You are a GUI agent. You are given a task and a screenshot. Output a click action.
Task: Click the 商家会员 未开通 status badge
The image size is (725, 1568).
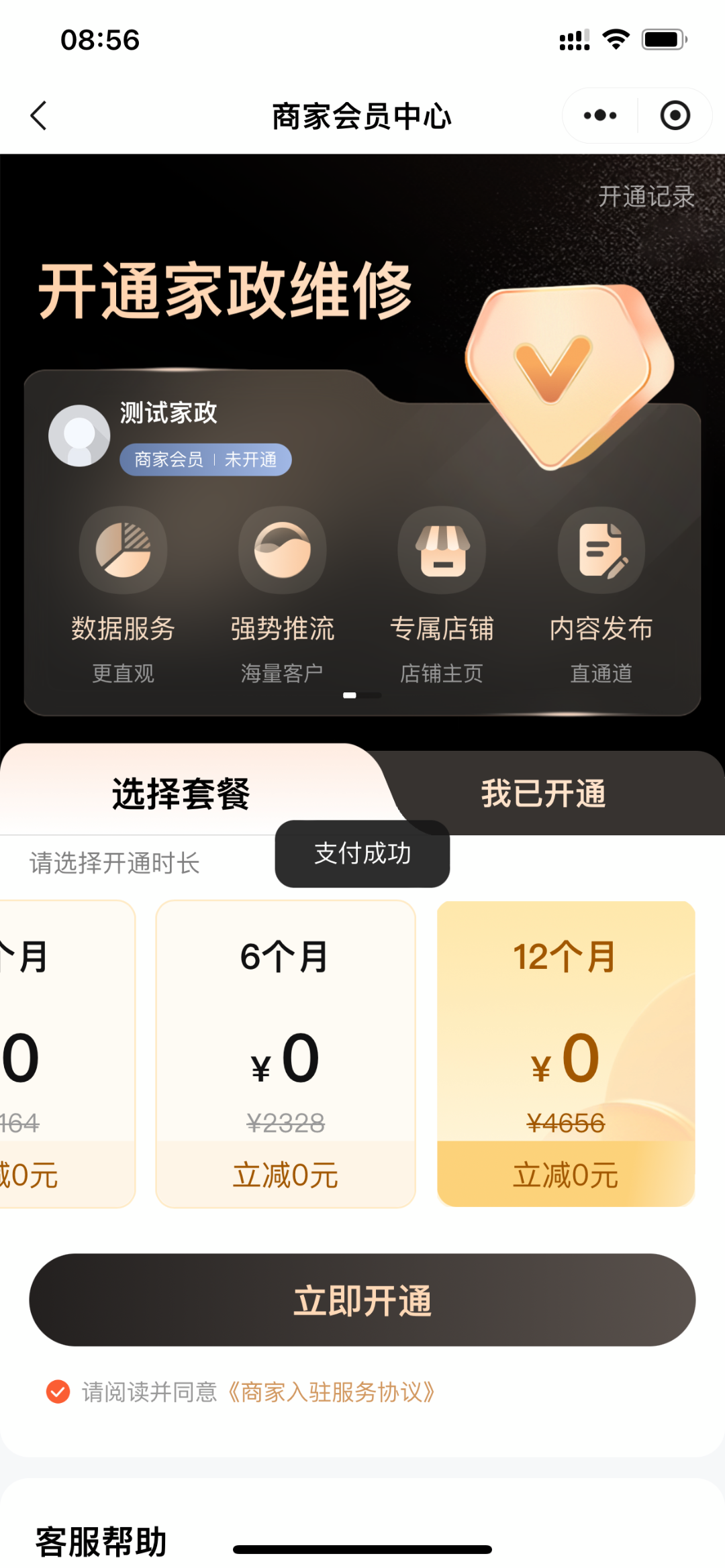205,460
